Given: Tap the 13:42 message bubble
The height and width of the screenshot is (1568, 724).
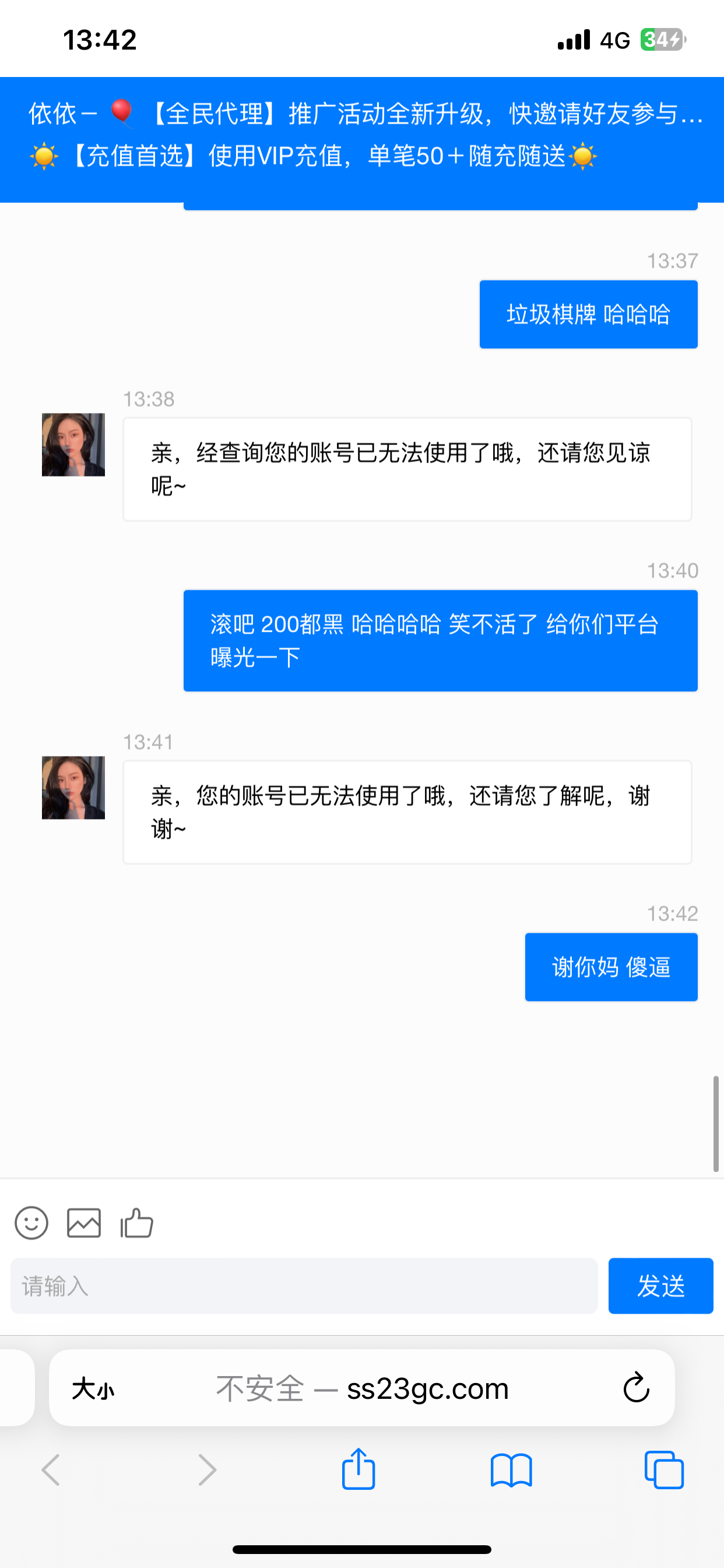Looking at the screenshot, I should pos(611,967).
